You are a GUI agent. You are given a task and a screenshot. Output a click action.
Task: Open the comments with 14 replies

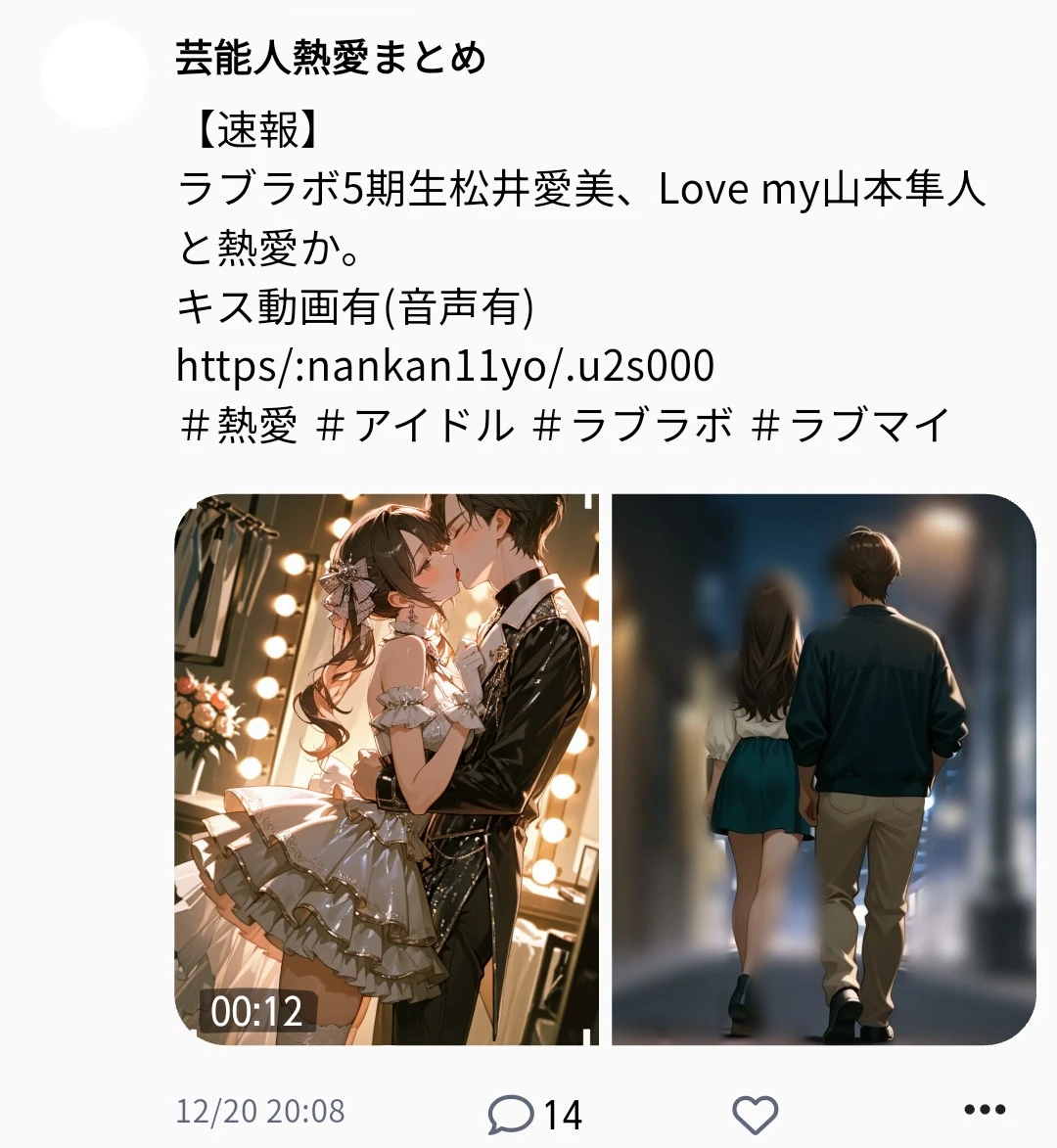point(534,1114)
